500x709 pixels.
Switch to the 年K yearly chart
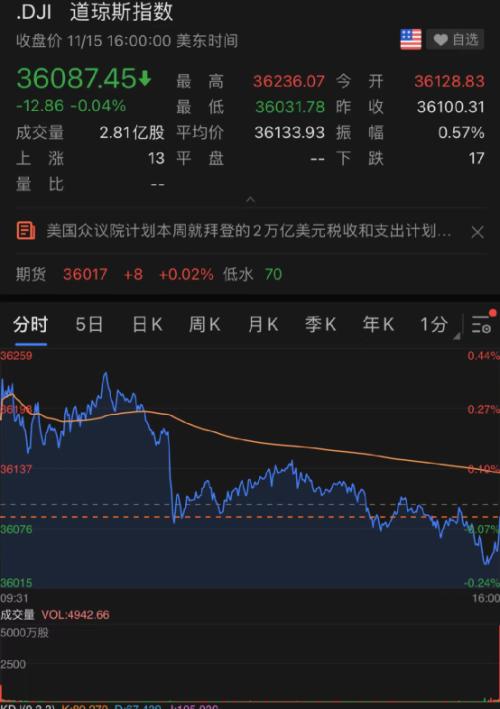click(x=378, y=325)
